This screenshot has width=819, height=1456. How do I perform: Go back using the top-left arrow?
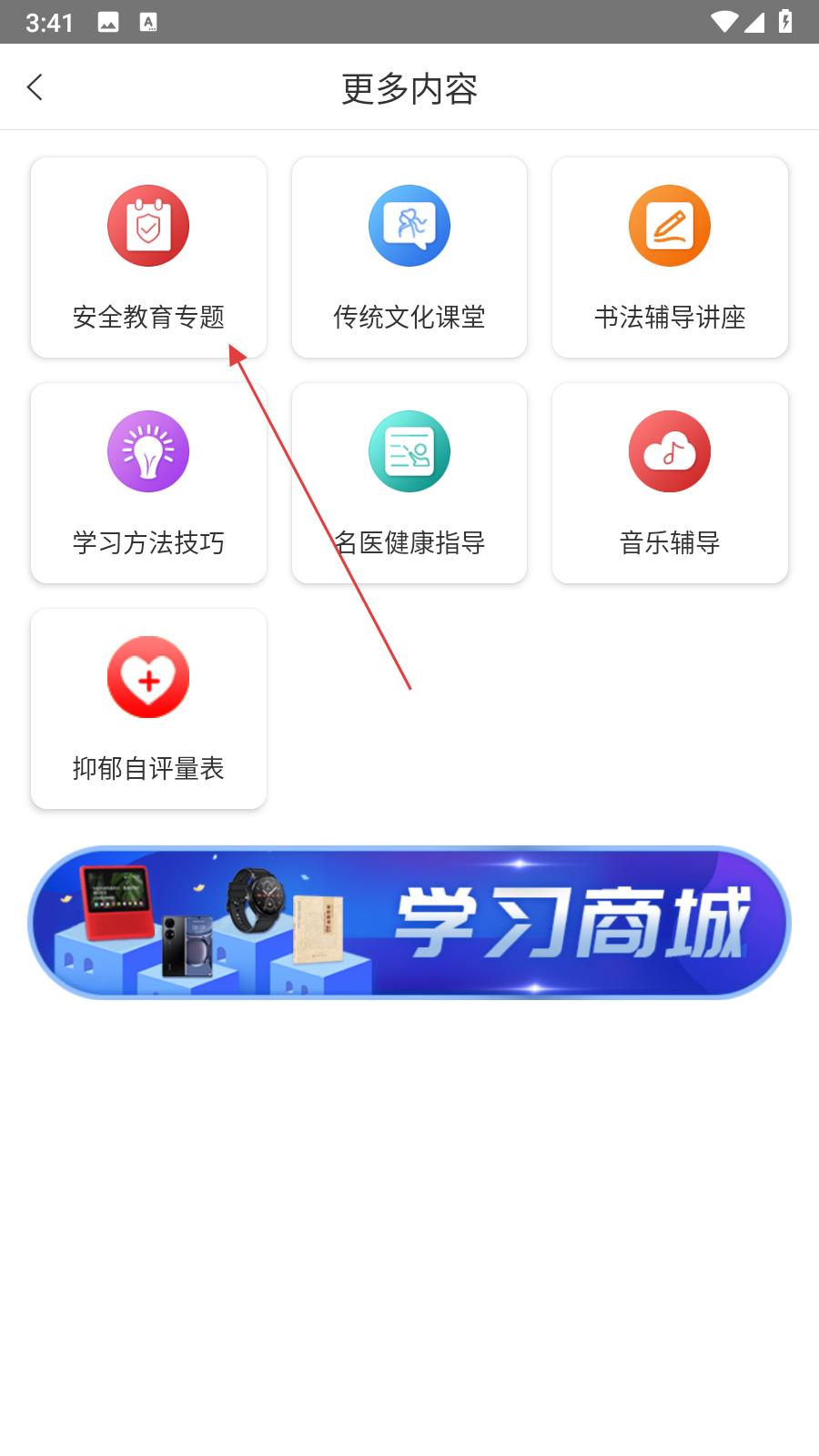coord(35,87)
